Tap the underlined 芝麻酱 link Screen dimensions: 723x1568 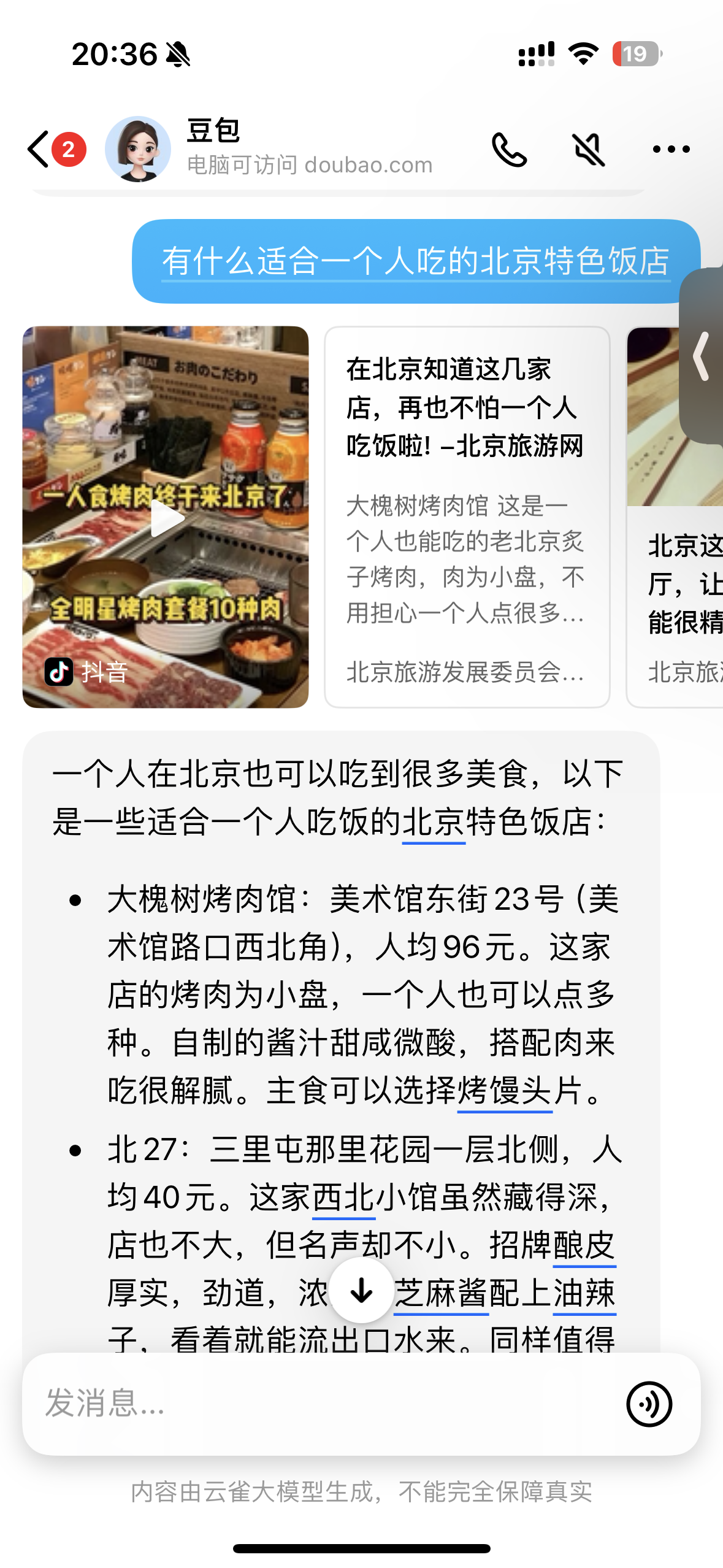[442, 1293]
